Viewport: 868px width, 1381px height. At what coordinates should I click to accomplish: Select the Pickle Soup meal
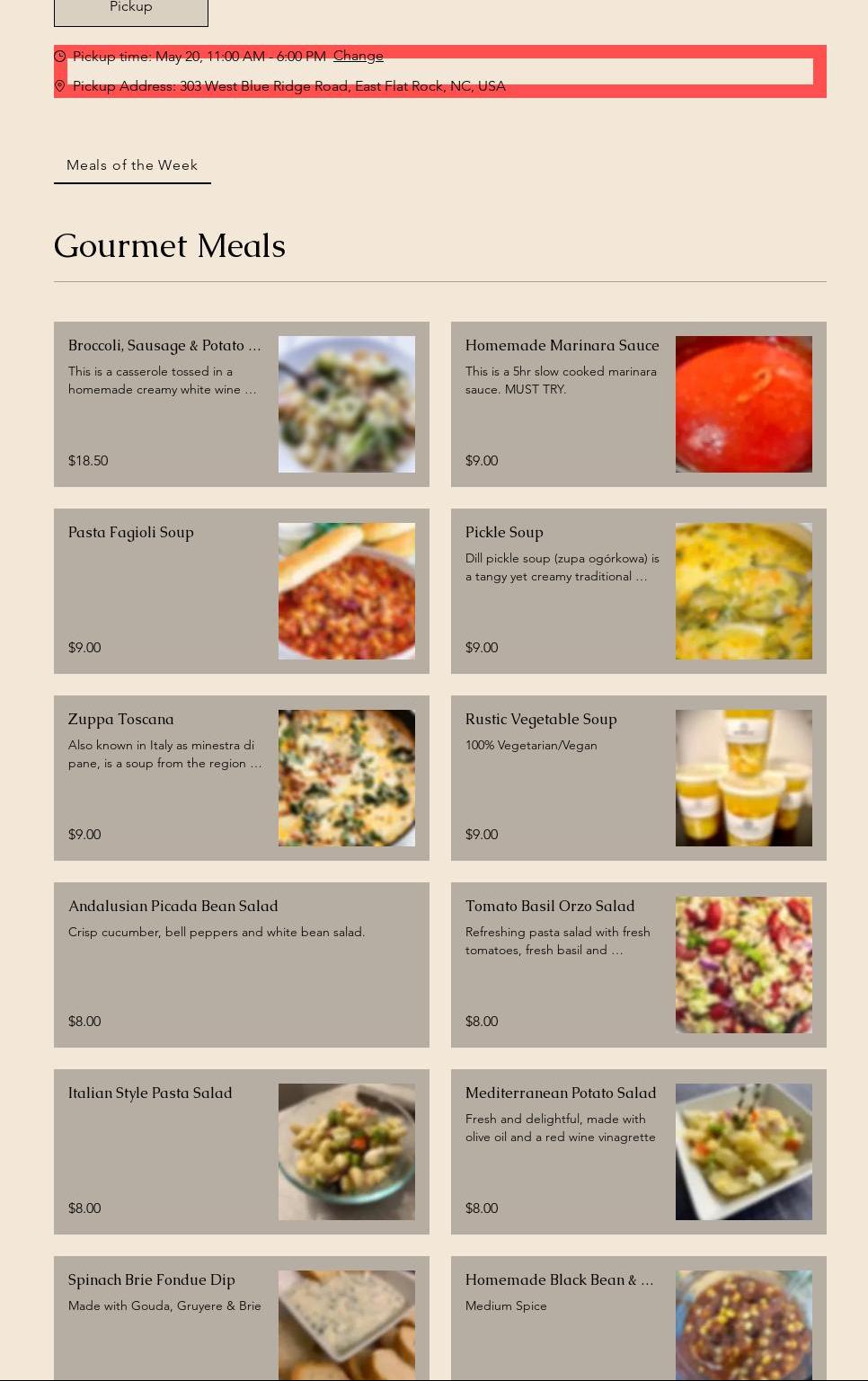tap(638, 591)
